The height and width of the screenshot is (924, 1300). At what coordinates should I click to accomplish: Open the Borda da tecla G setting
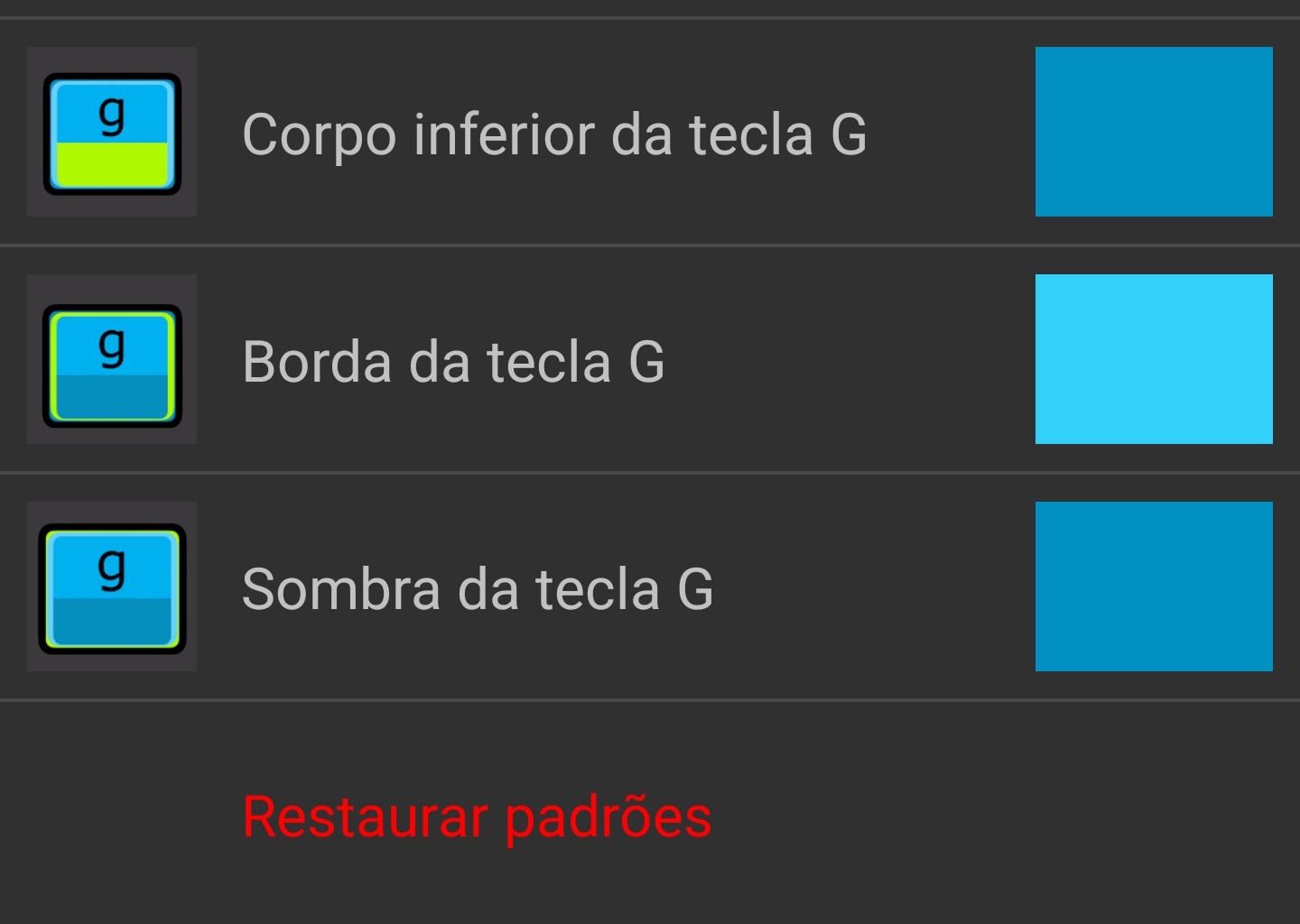453,362
